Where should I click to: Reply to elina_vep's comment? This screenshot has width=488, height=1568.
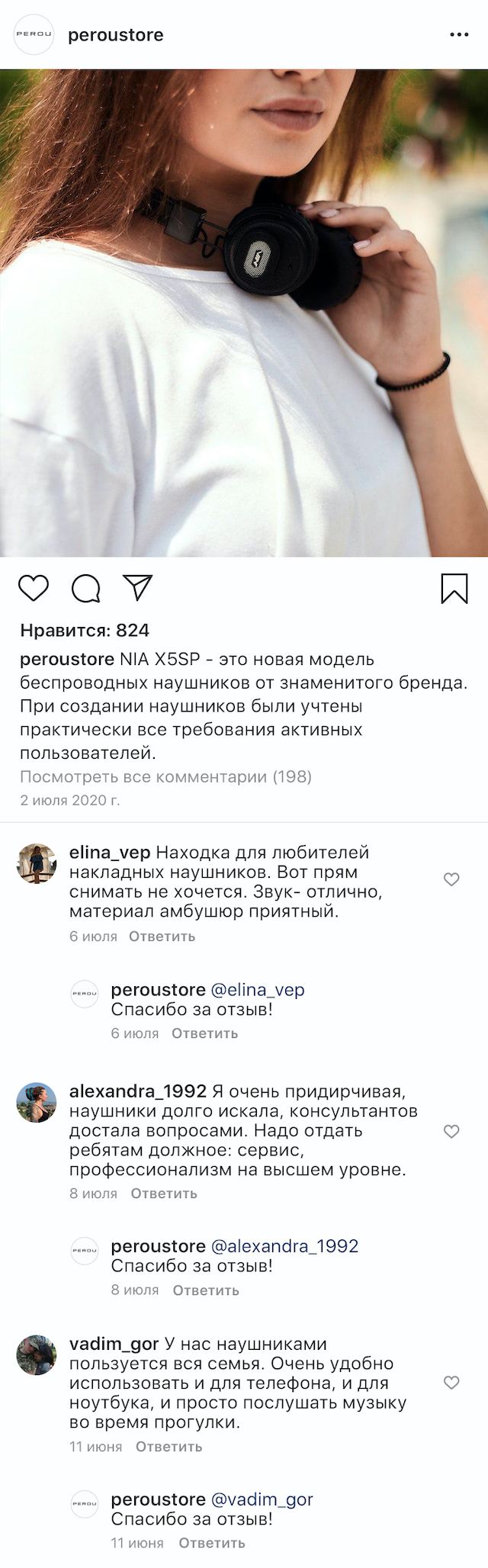tap(162, 936)
